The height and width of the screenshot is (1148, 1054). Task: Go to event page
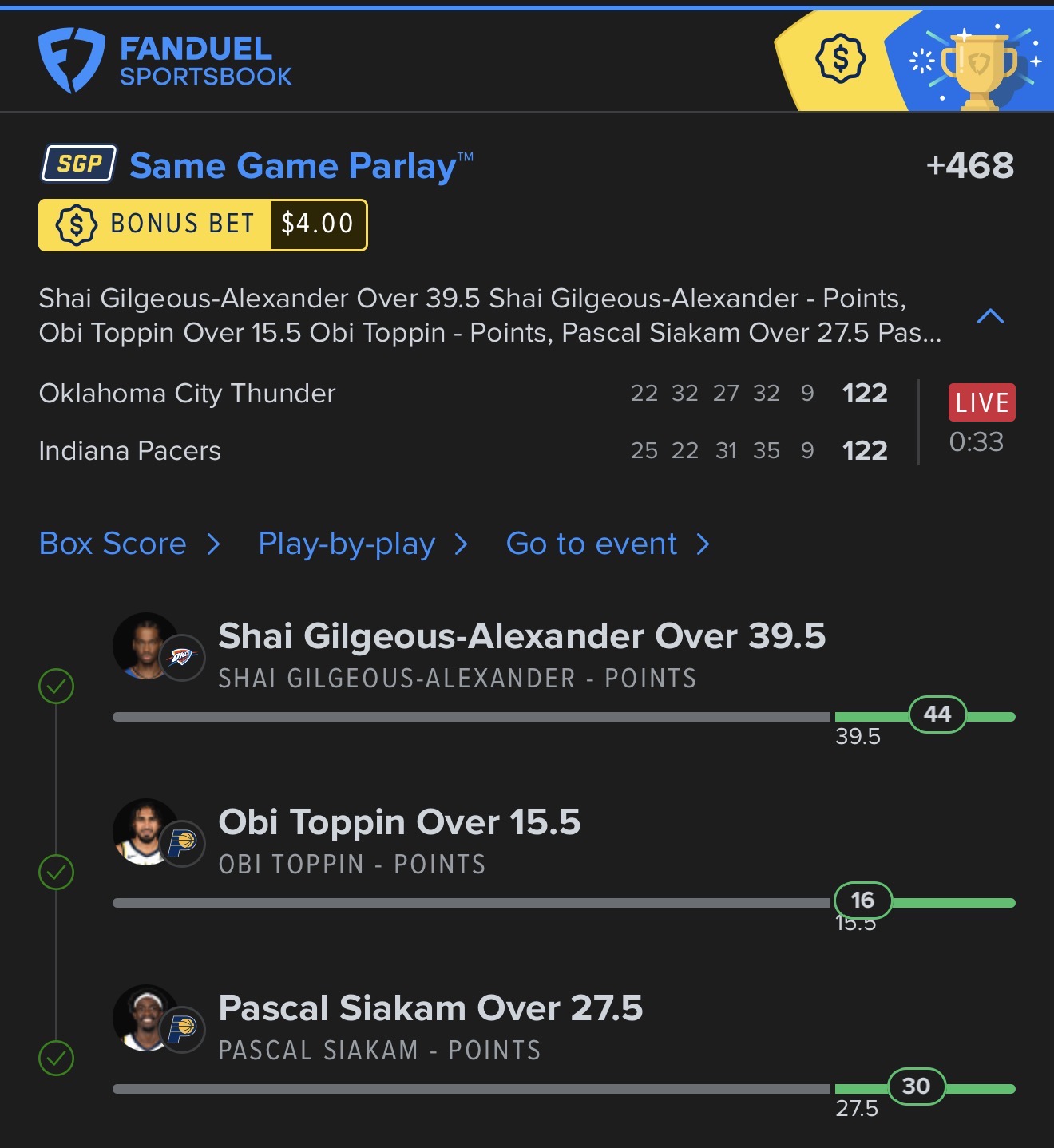pos(607,544)
